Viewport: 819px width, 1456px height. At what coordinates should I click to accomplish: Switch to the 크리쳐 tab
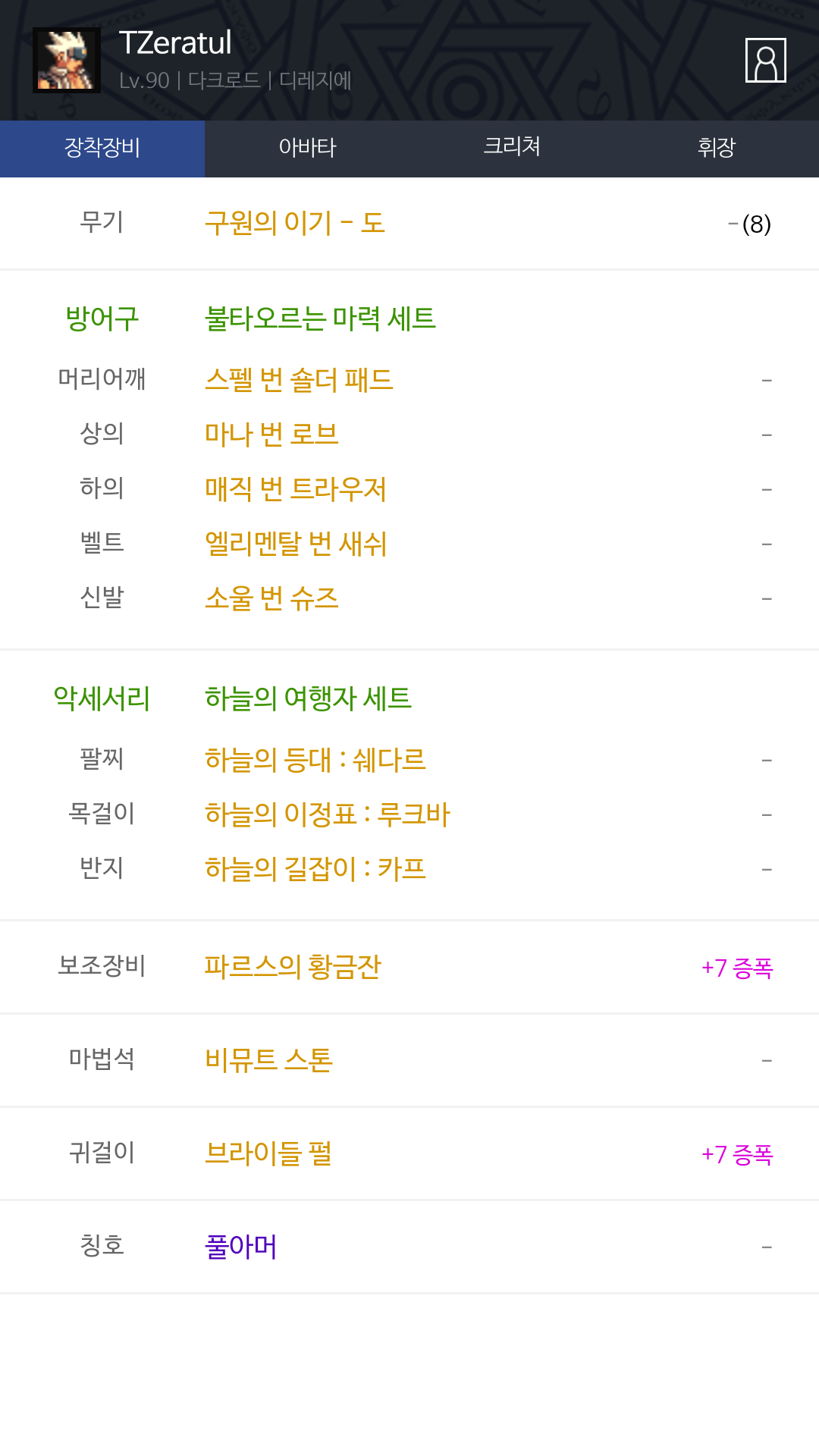pyautogui.click(x=512, y=148)
